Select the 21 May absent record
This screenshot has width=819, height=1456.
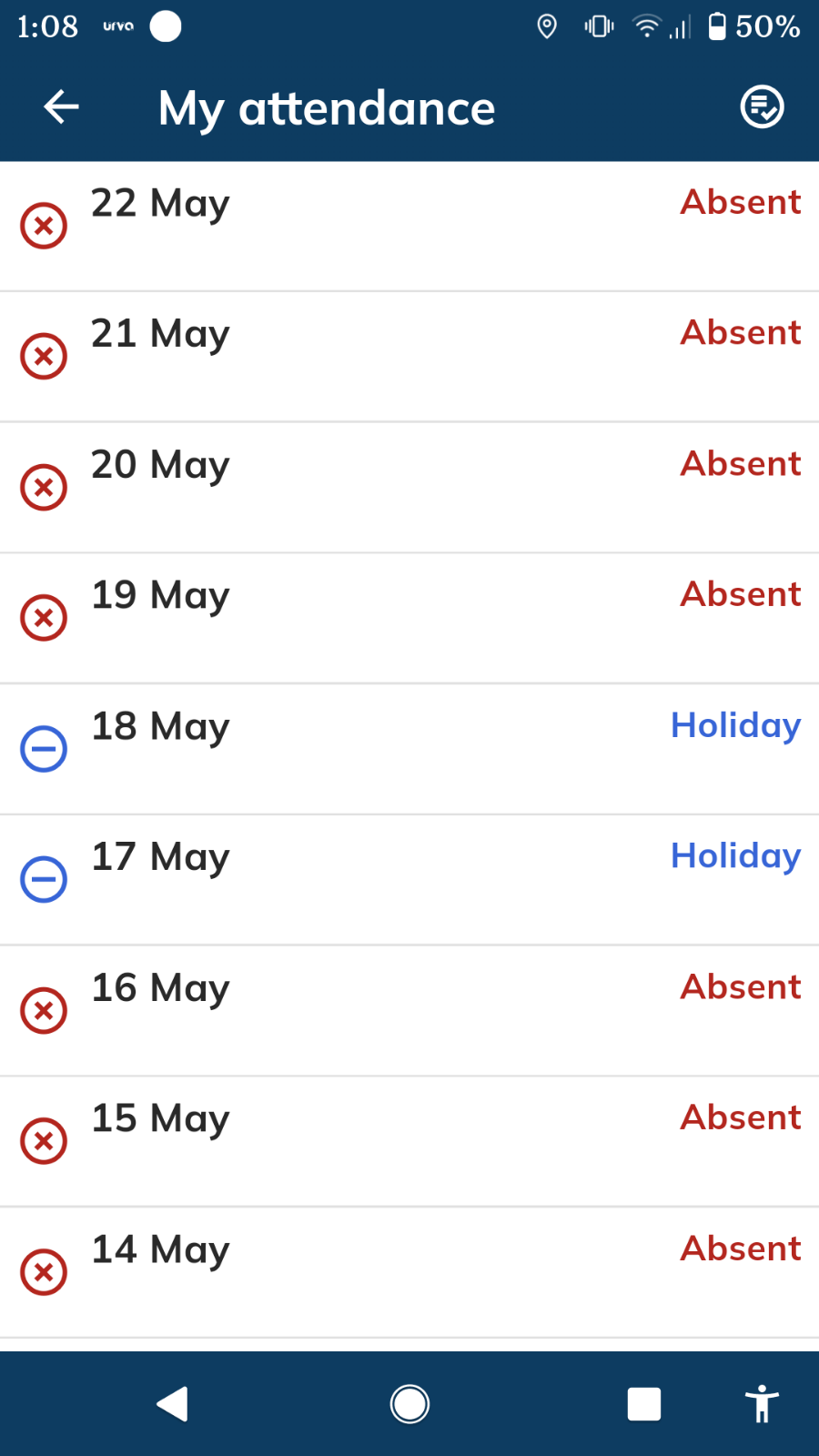point(409,357)
